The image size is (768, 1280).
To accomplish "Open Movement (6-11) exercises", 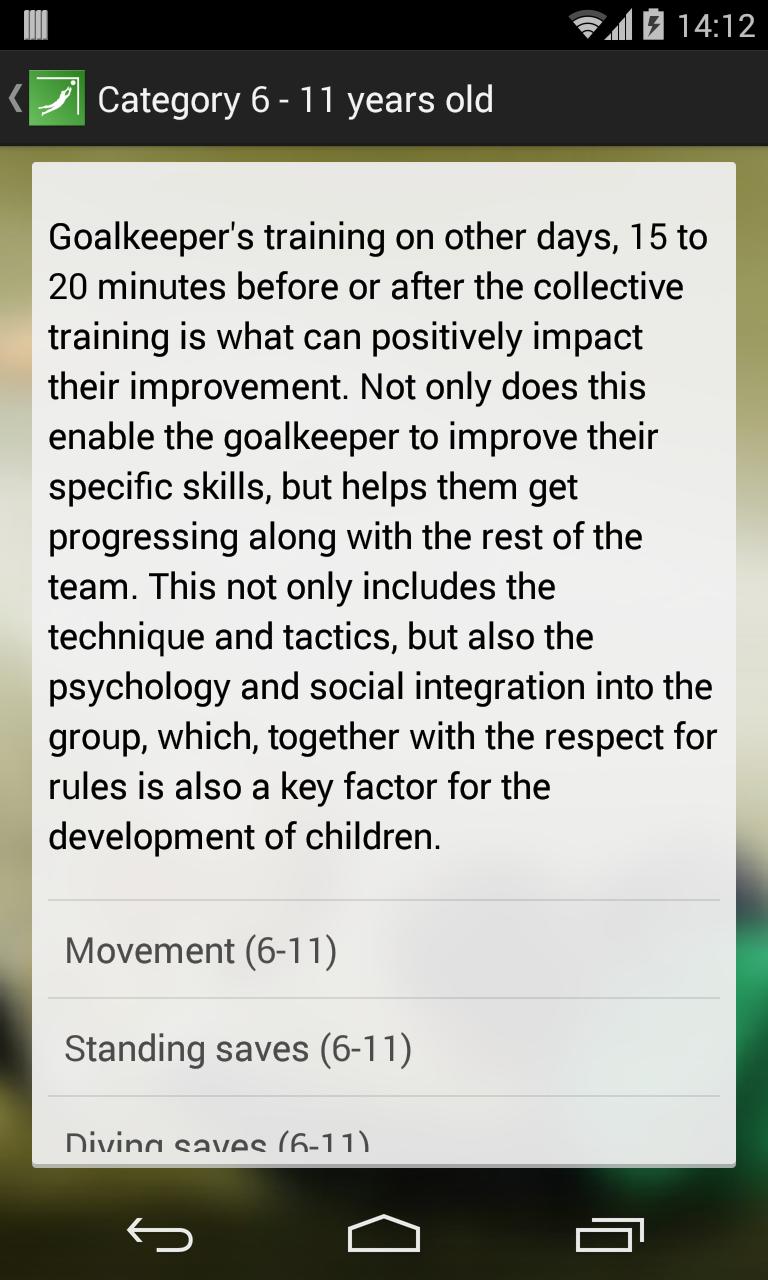I will tap(383, 950).
